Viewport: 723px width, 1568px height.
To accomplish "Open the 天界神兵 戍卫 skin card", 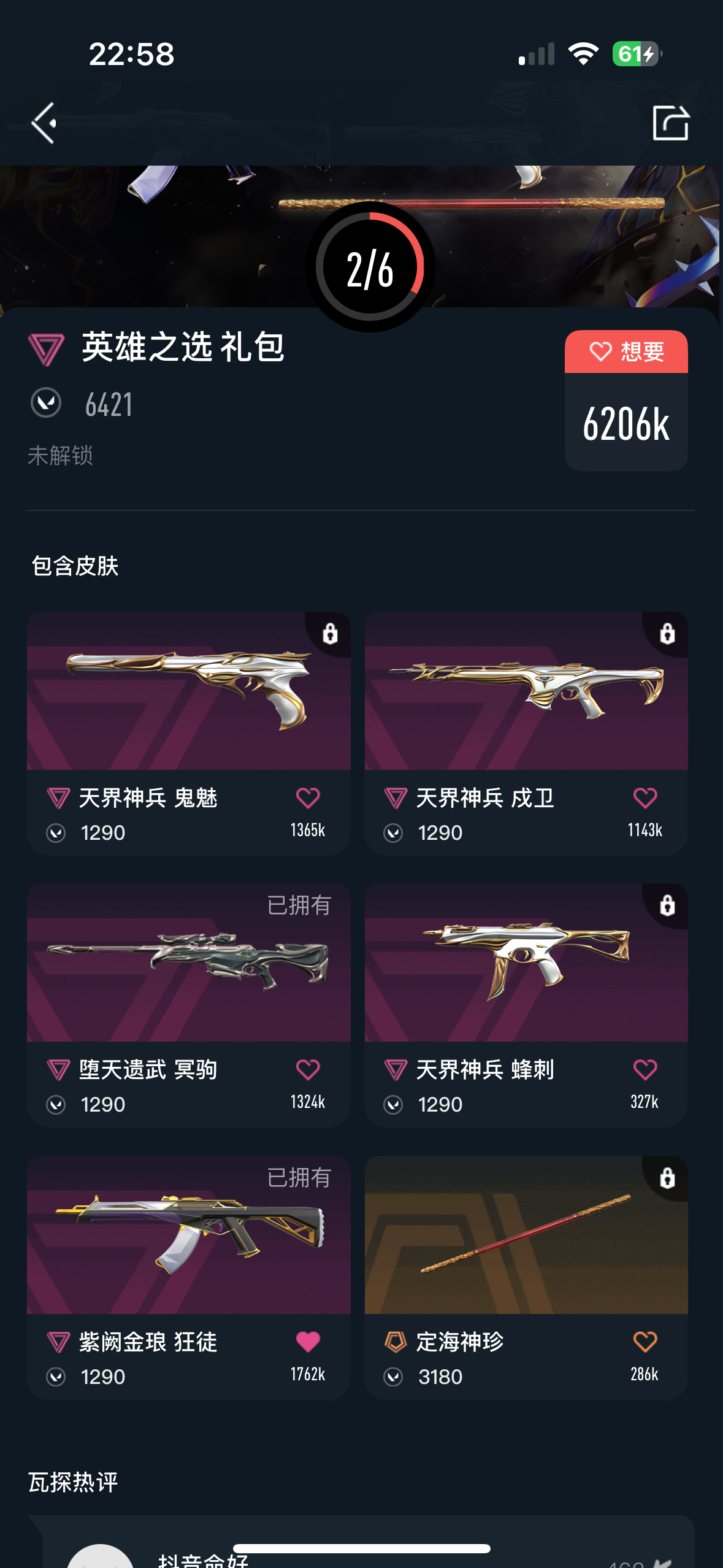I will 526,733.
